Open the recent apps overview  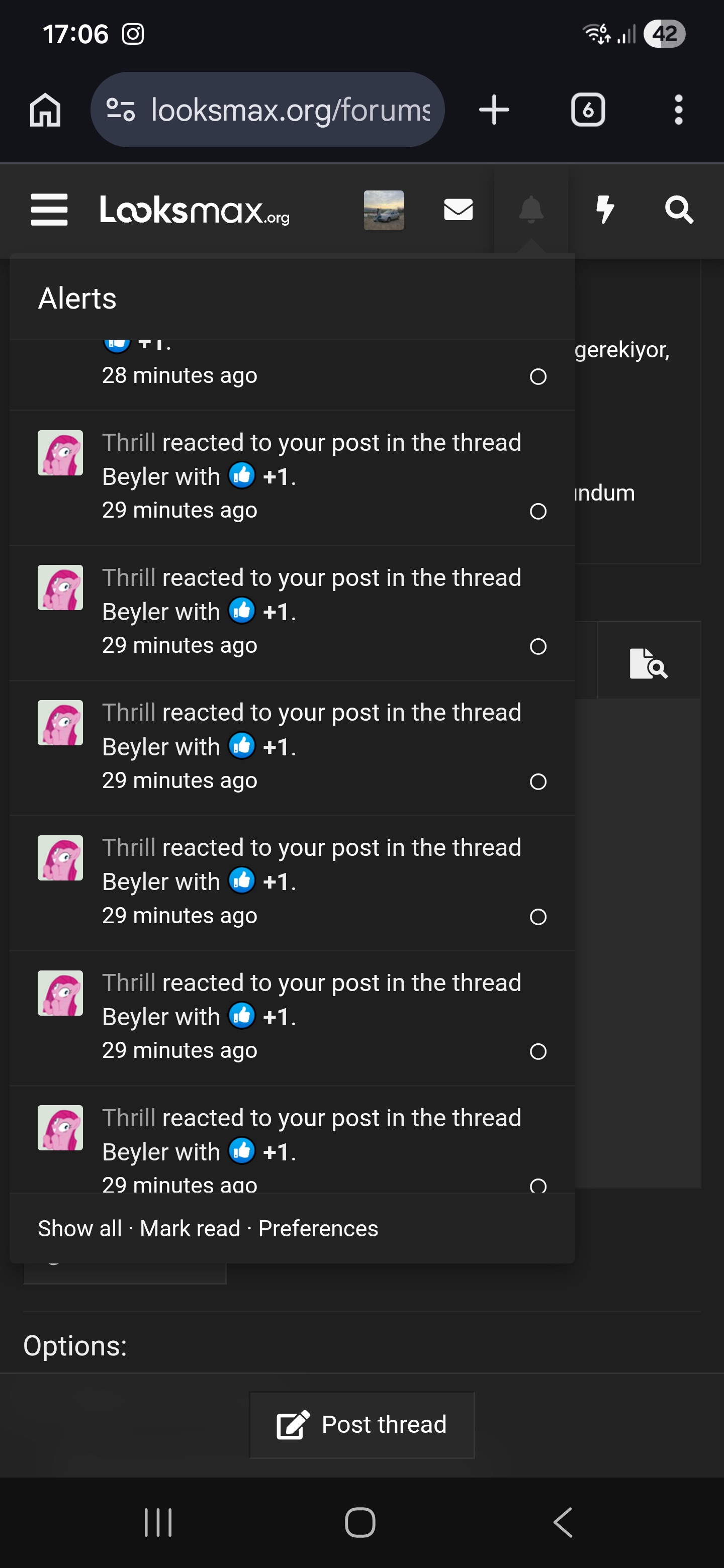[x=158, y=1522]
